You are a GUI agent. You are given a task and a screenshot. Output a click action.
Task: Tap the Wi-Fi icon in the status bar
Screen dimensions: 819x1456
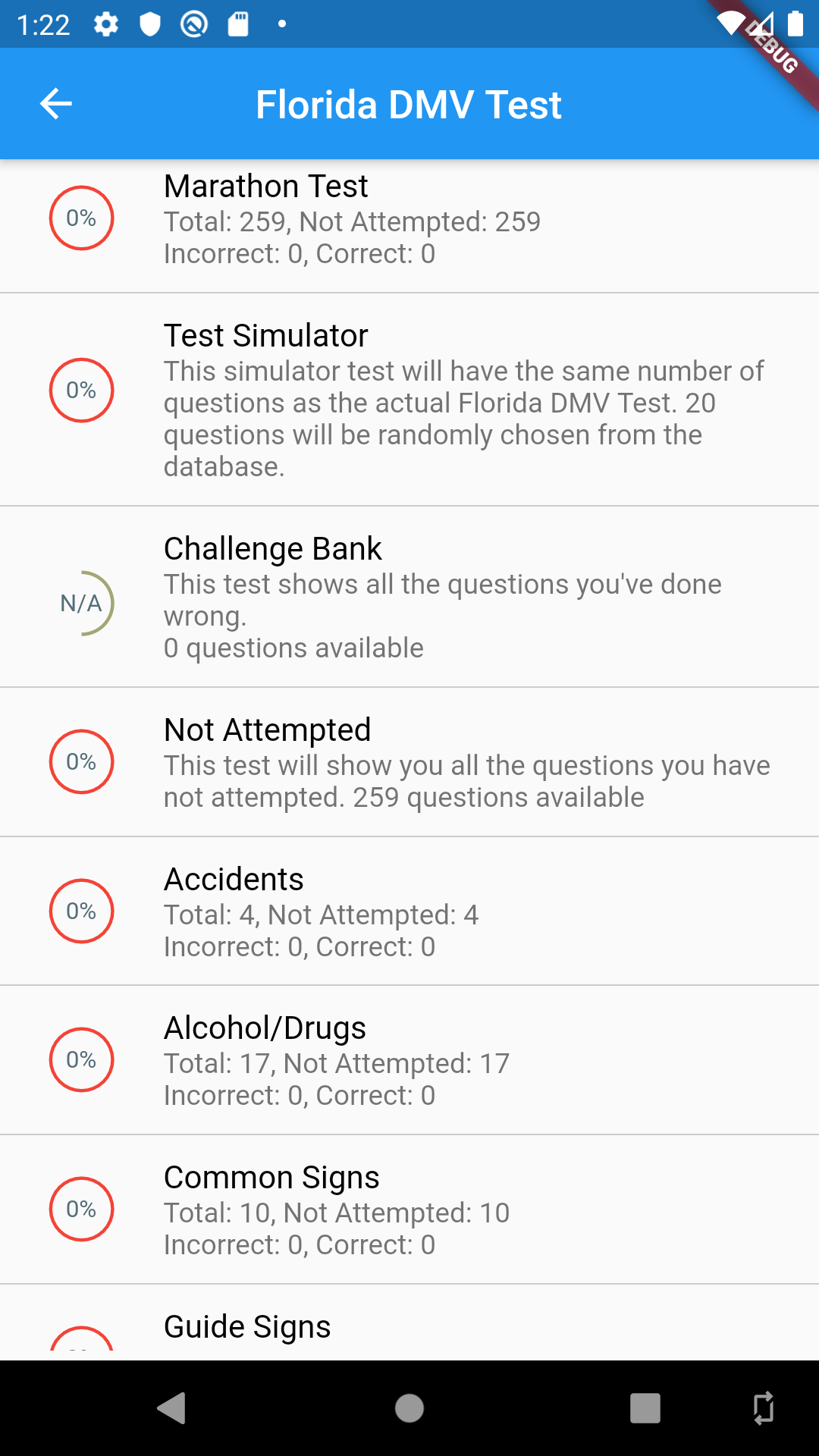(x=730, y=24)
